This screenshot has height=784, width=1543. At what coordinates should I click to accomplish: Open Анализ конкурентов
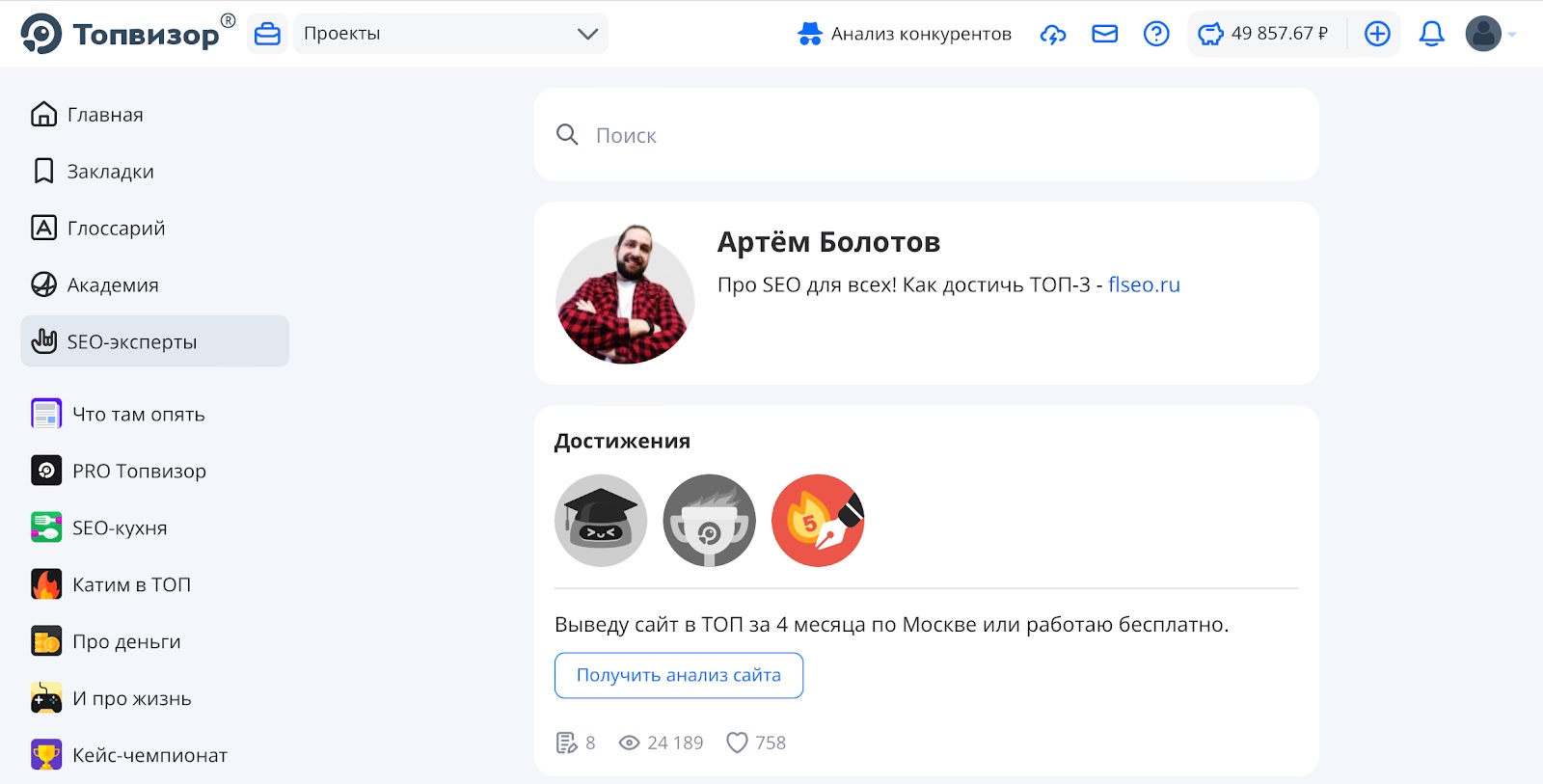point(905,34)
